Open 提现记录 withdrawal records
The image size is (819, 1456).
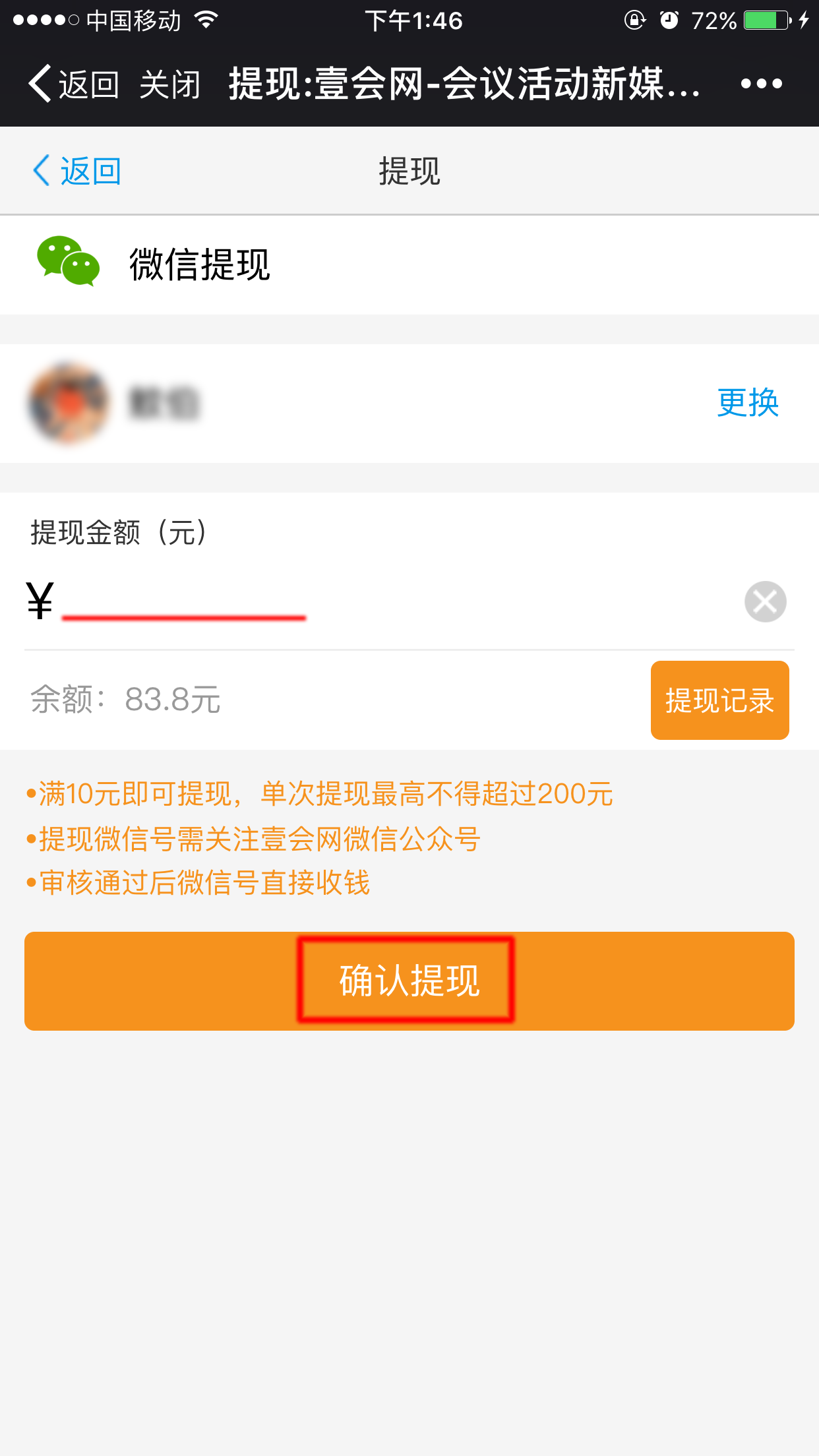point(719,700)
